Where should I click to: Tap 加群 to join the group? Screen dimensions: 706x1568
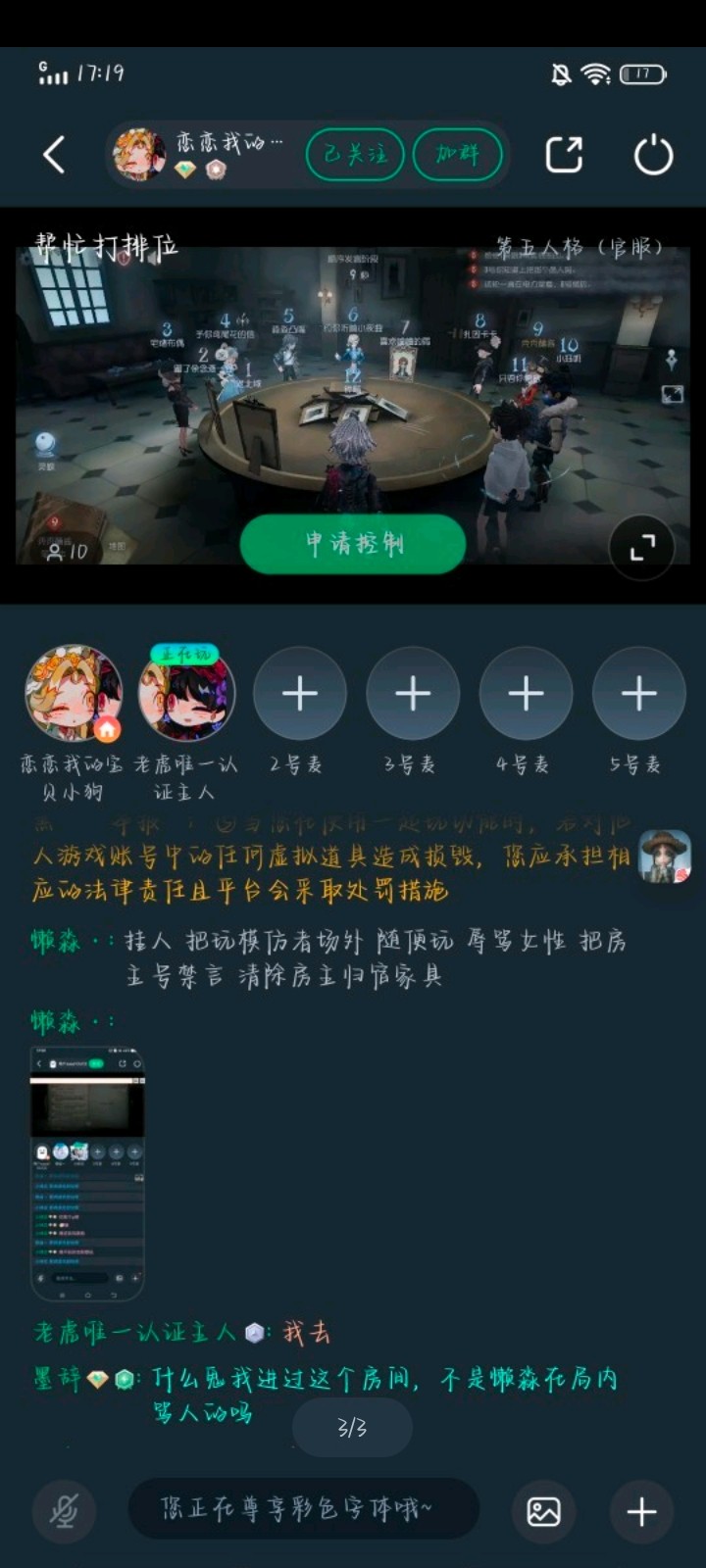click(x=458, y=155)
